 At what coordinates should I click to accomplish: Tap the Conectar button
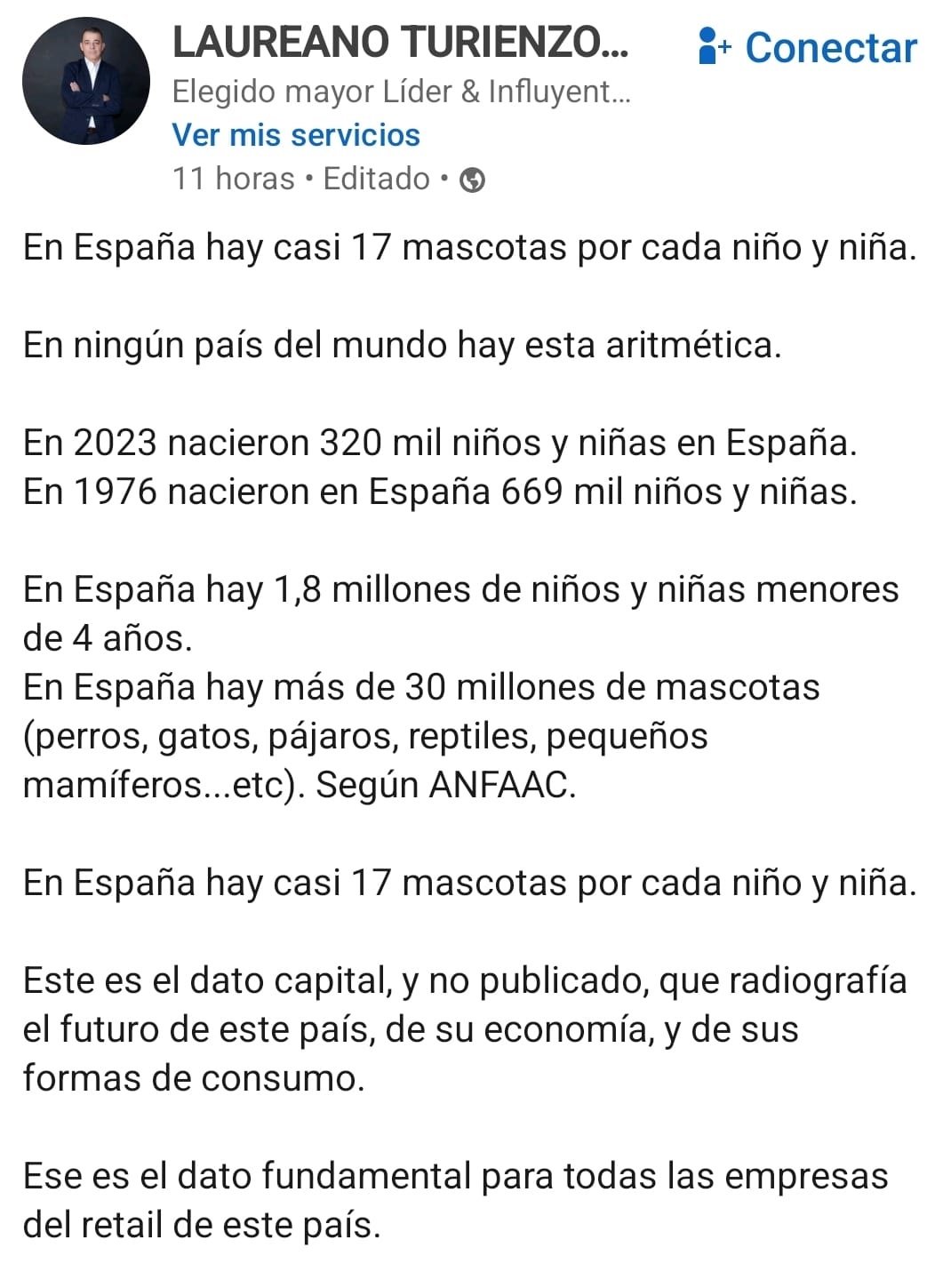click(808, 47)
